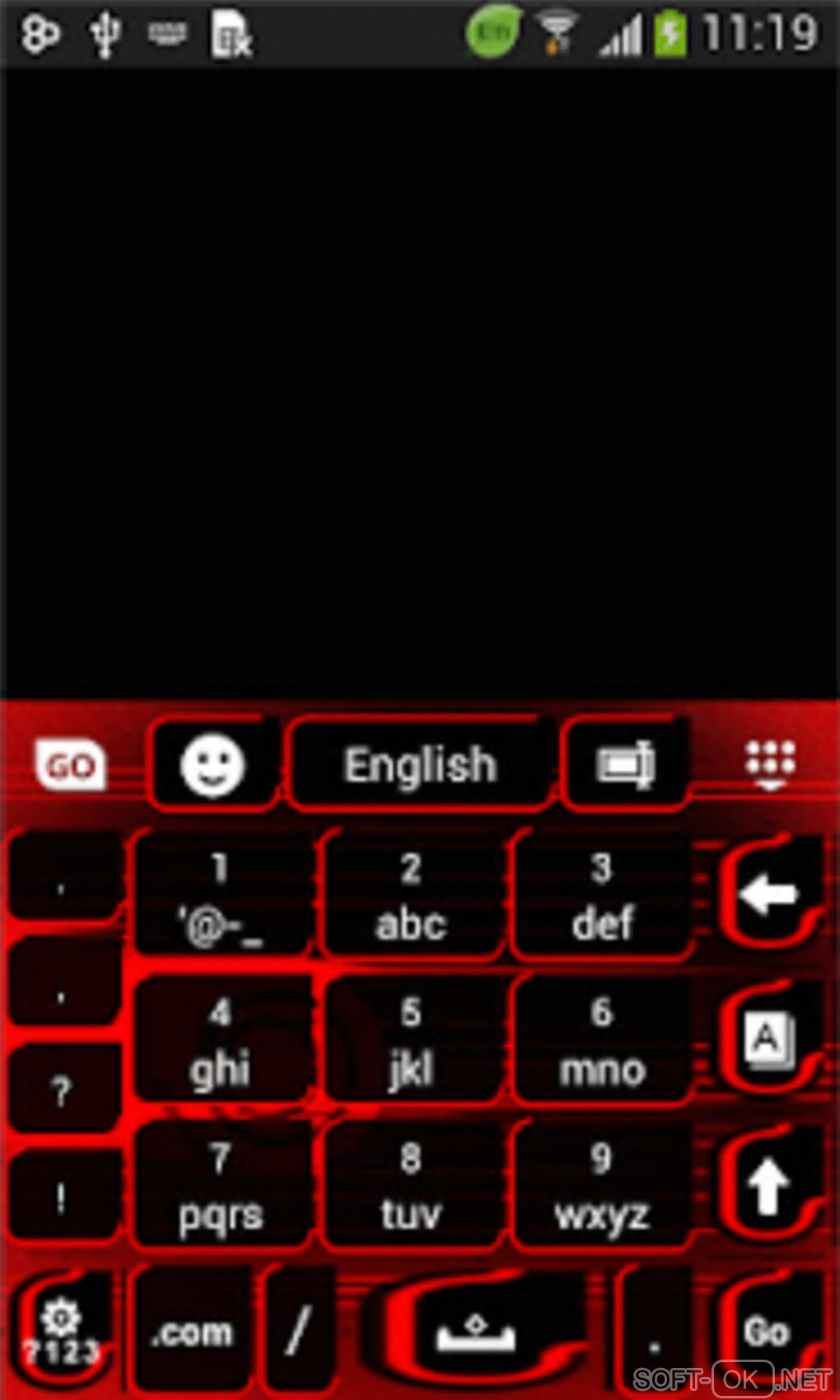The image size is (840, 1400).
Task: Hide the keyboard with the grid icon
Action: [x=770, y=763]
